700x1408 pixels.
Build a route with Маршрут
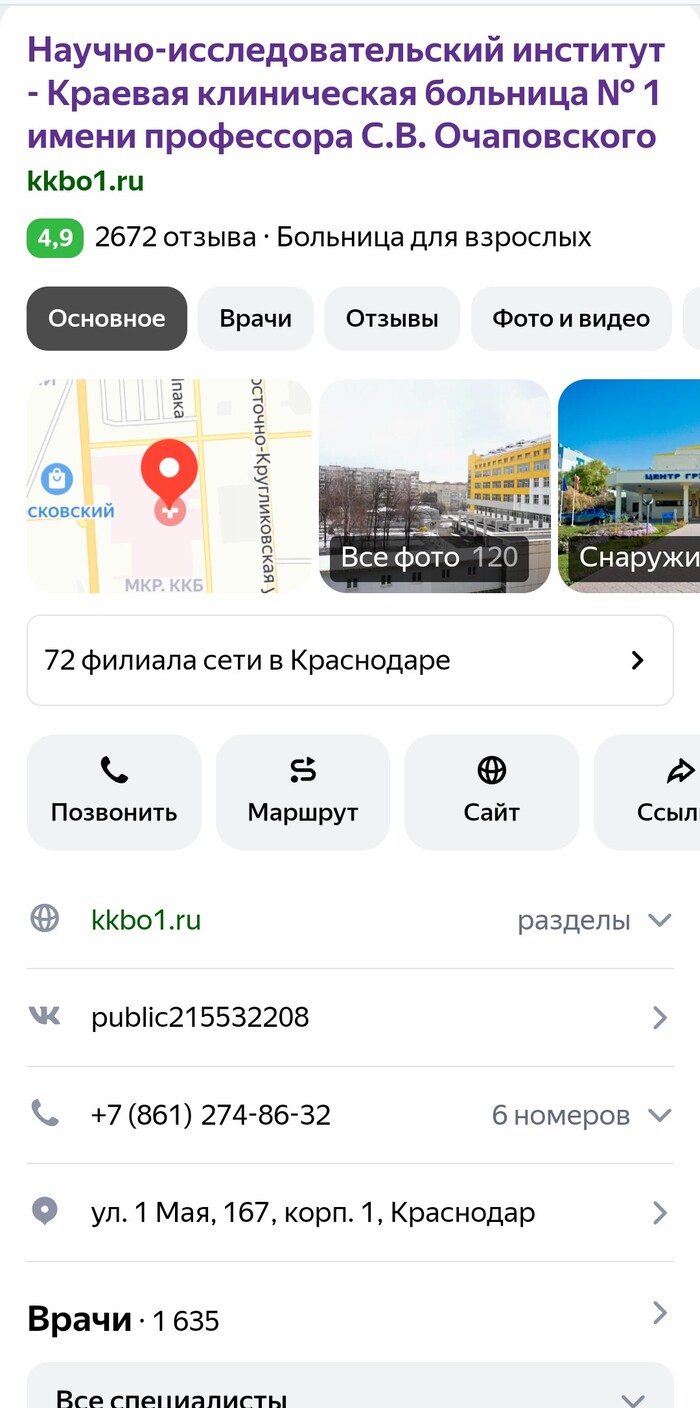click(303, 792)
